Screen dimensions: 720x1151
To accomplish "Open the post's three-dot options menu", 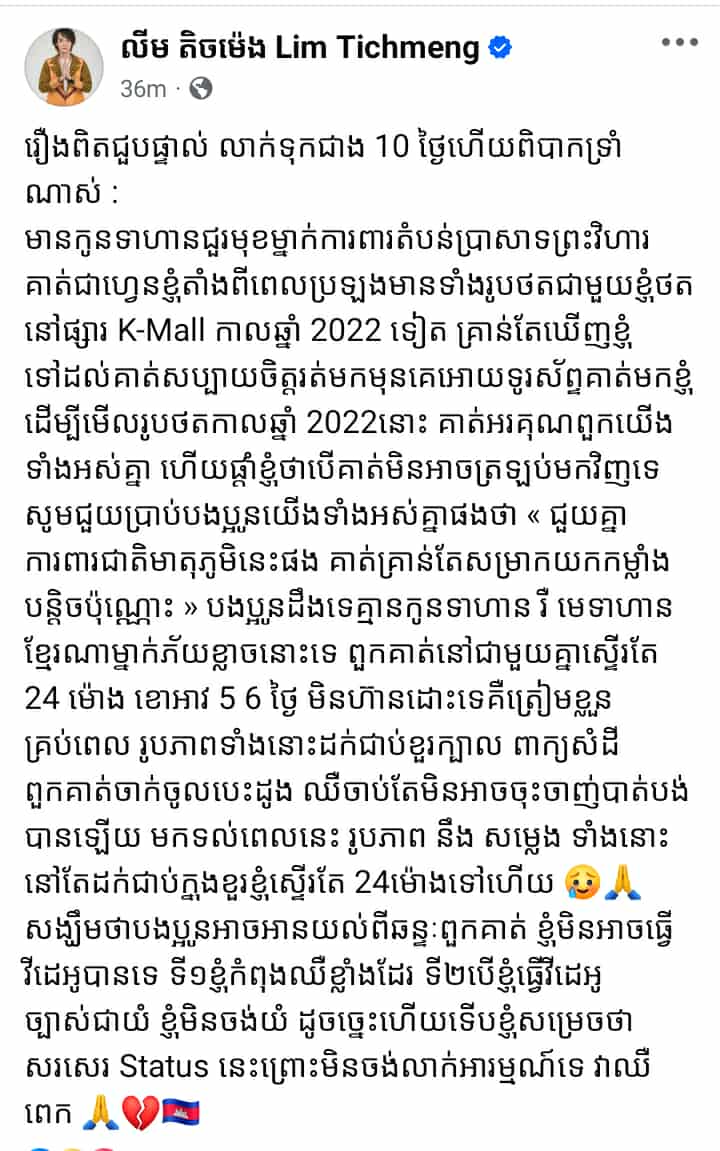I will (680, 43).
